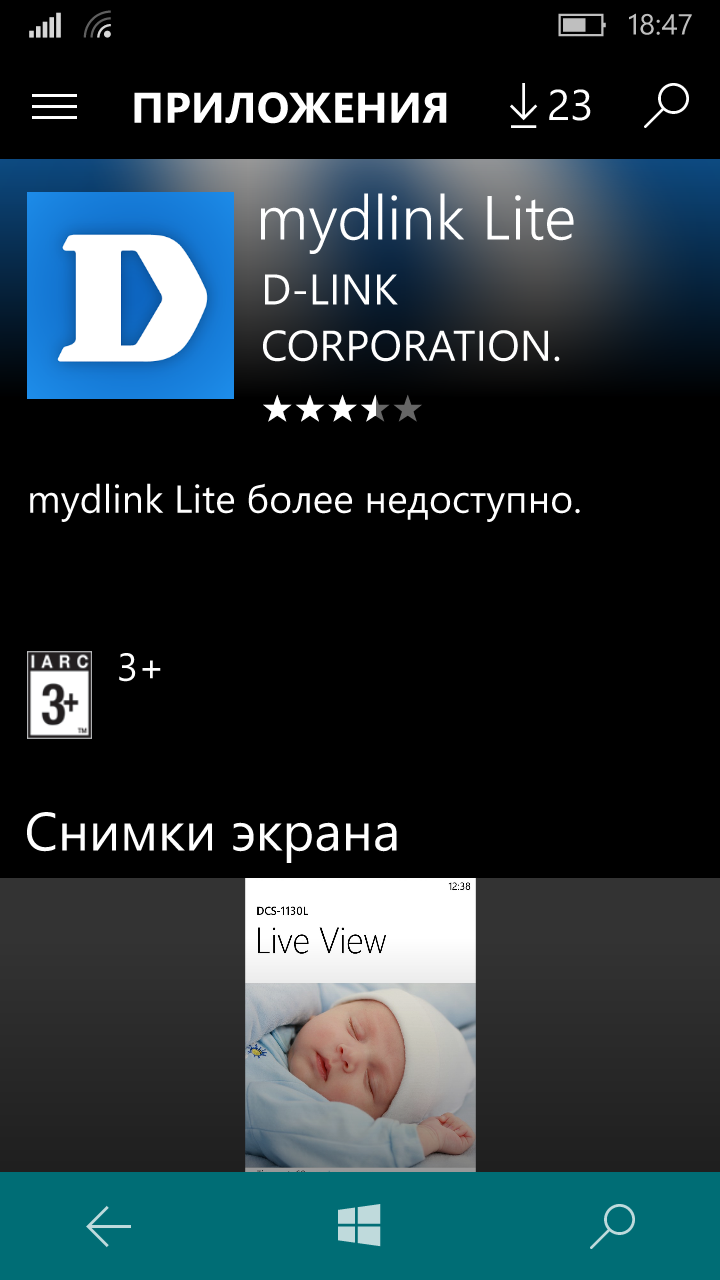
Task: Open the downloads queue showing 23
Action: [x=549, y=106]
